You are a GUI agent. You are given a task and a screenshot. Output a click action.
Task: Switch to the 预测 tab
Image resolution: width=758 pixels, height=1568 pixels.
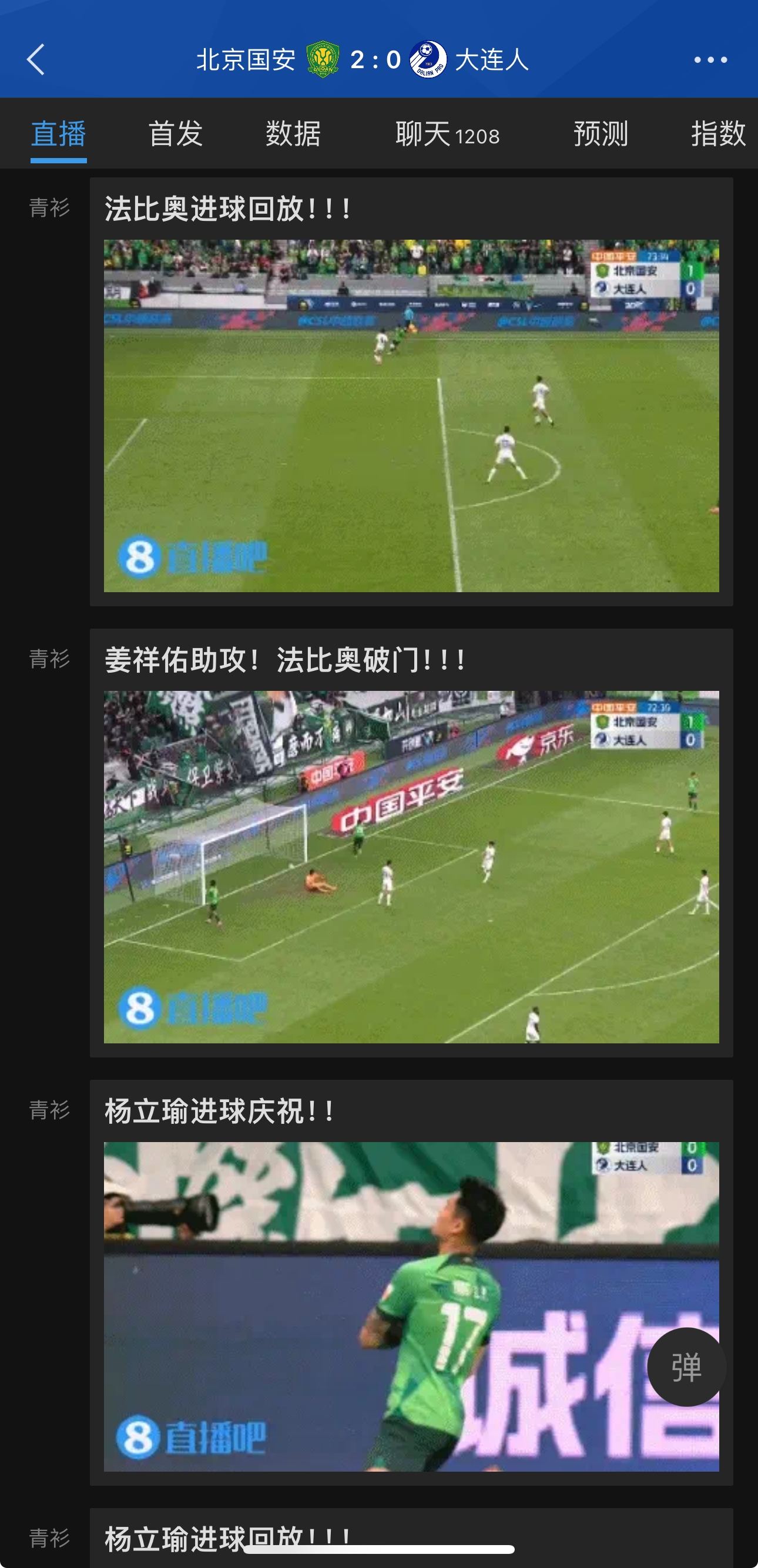(601, 133)
